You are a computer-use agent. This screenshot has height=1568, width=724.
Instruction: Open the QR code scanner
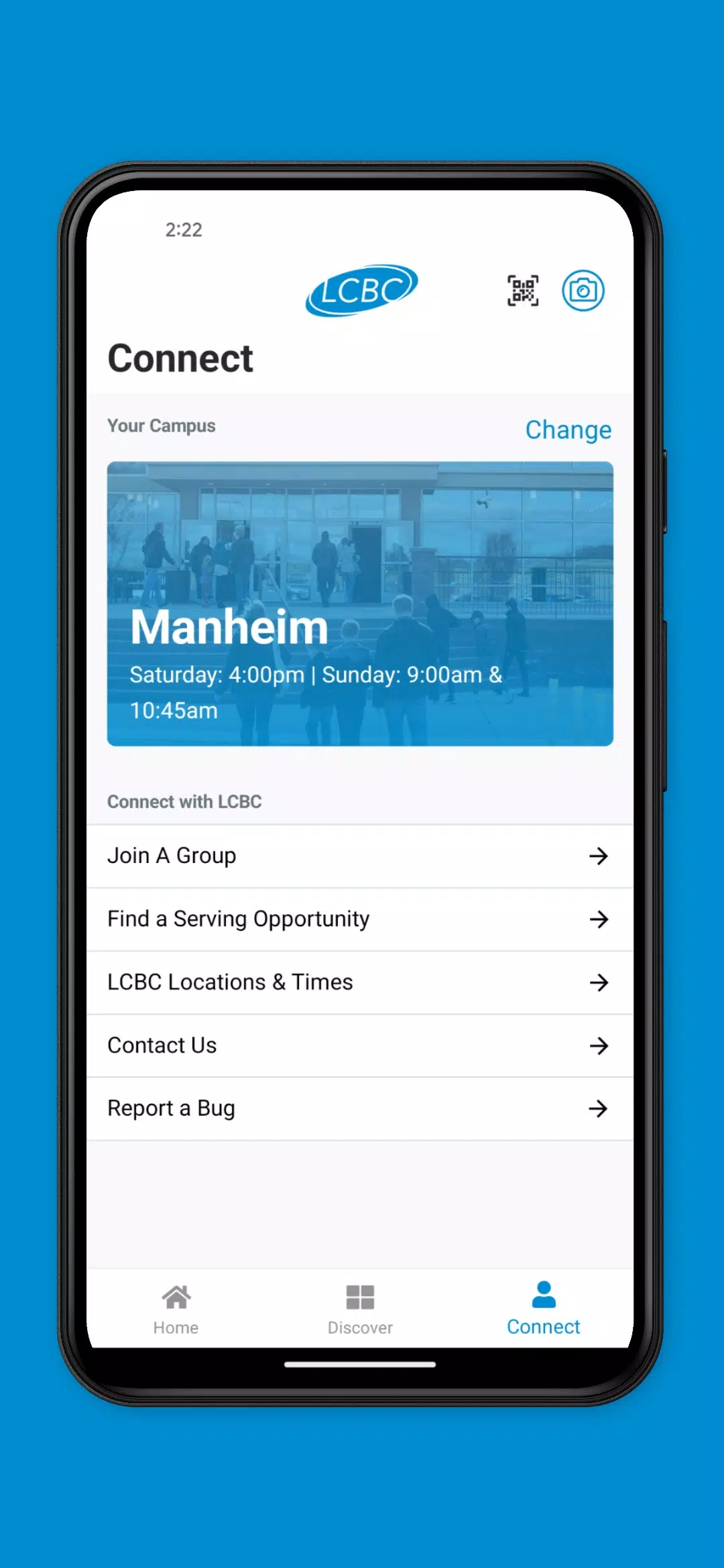522,291
